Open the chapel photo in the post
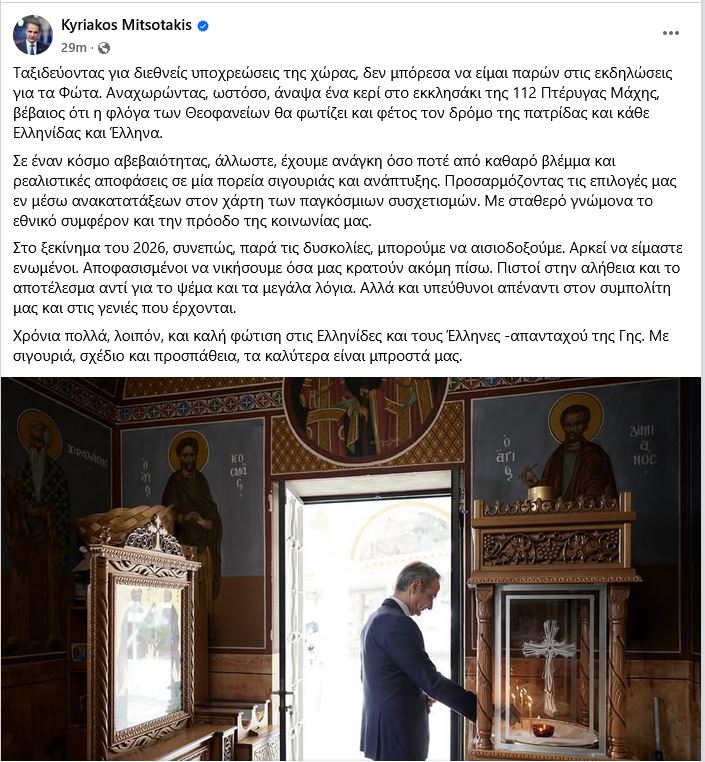The height and width of the screenshot is (762, 705). [352, 569]
